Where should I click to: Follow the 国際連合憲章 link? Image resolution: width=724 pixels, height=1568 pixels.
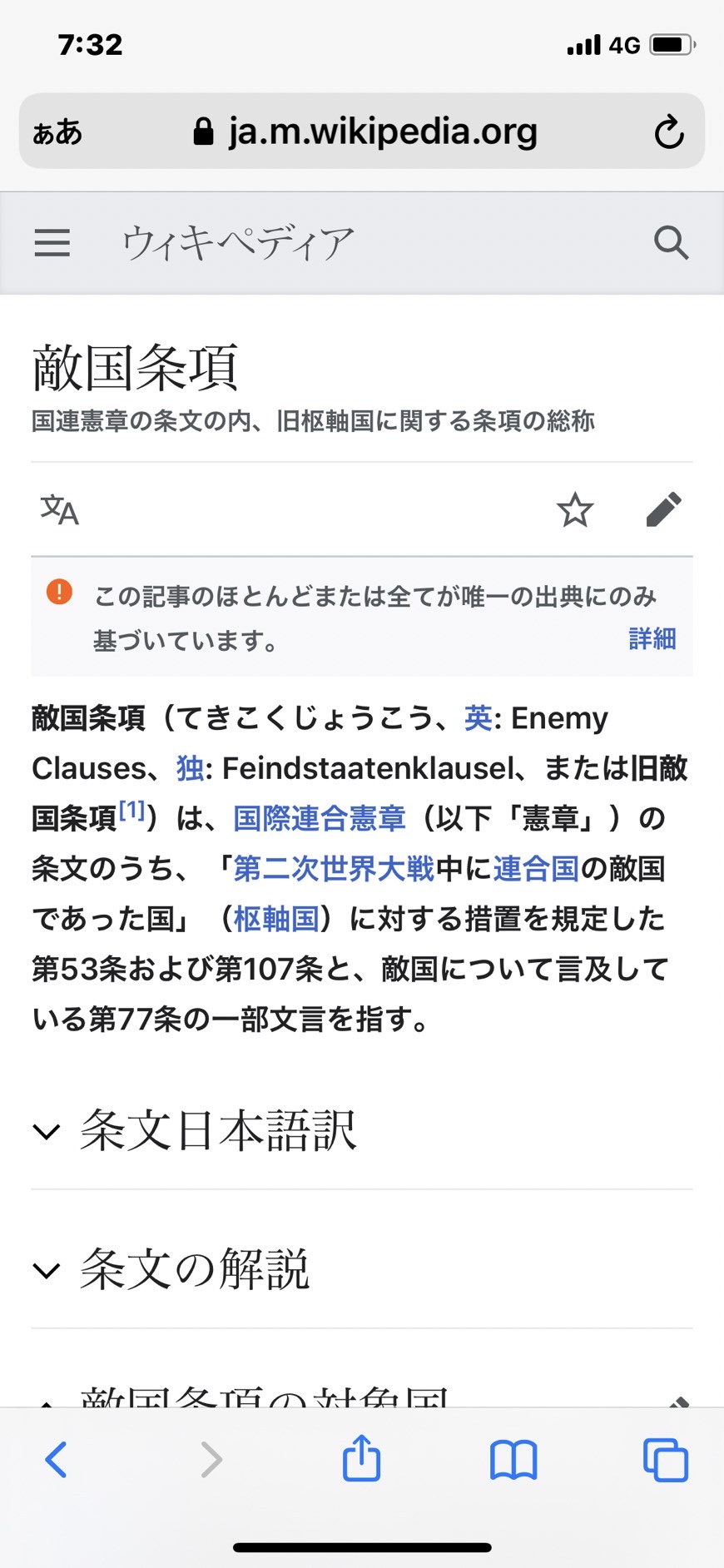(319, 818)
